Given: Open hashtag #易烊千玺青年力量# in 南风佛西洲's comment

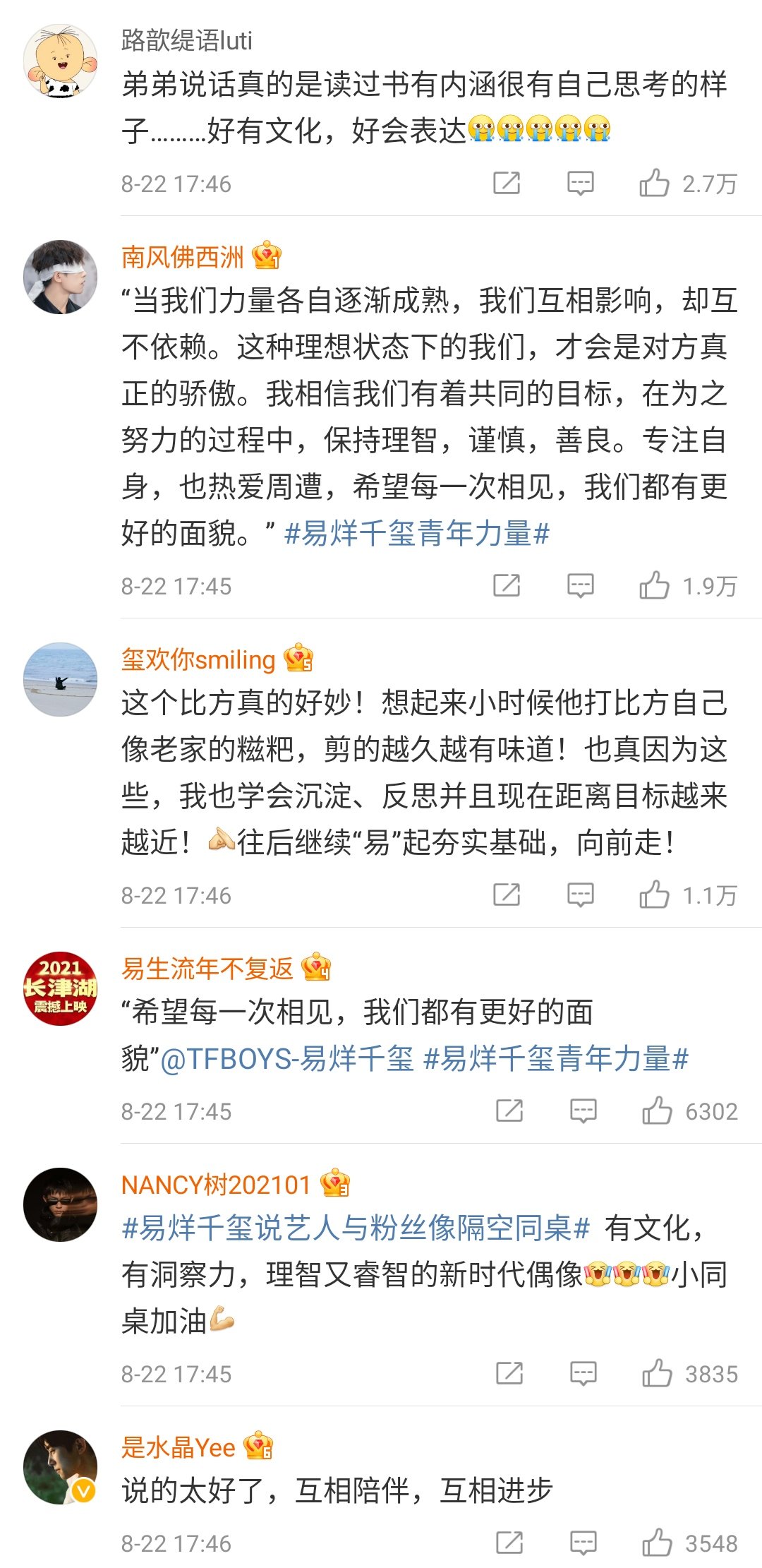Looking at the screenshot, I should click(416, 533).
